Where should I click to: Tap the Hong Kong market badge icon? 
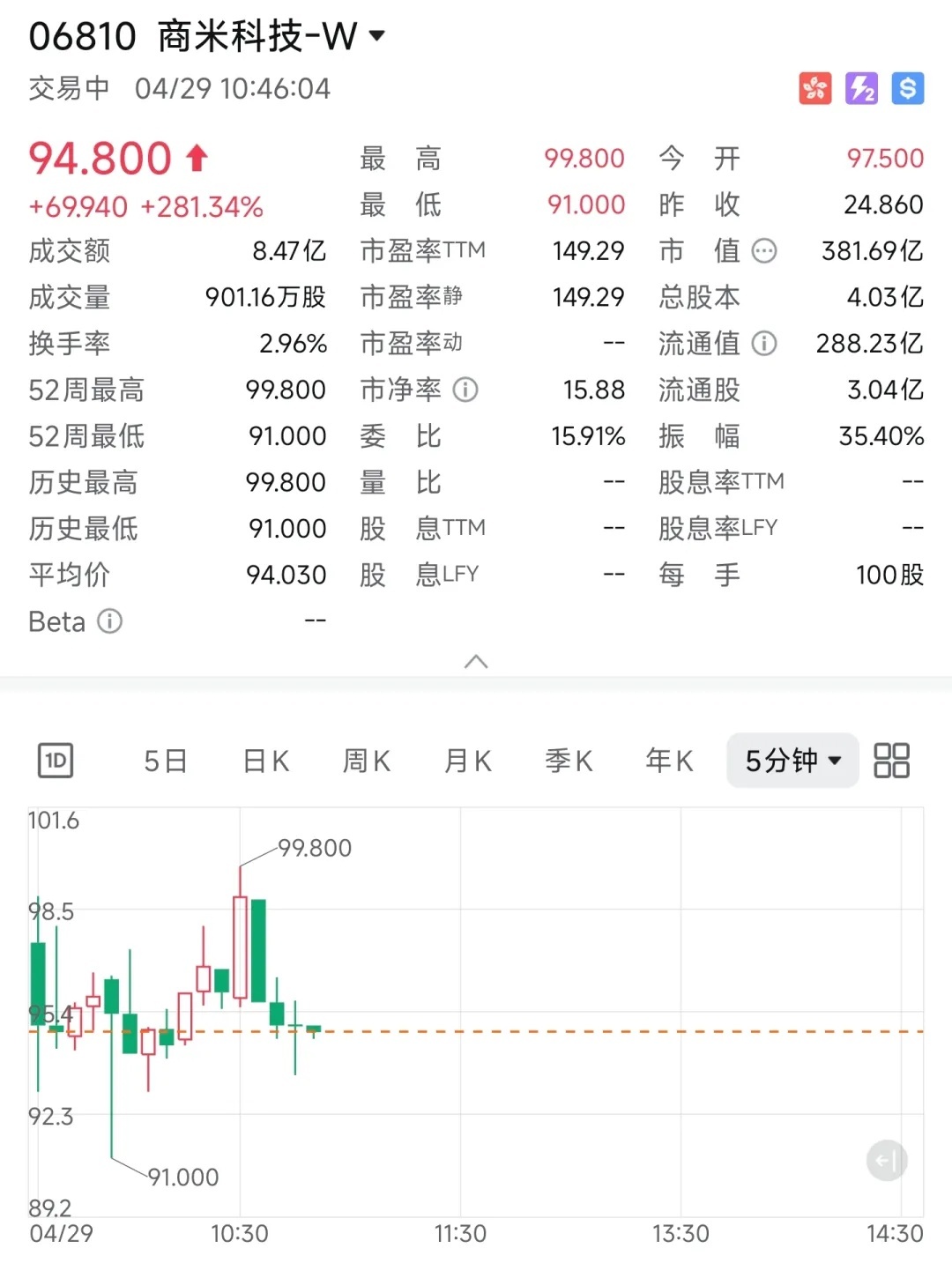pos(815,88)
